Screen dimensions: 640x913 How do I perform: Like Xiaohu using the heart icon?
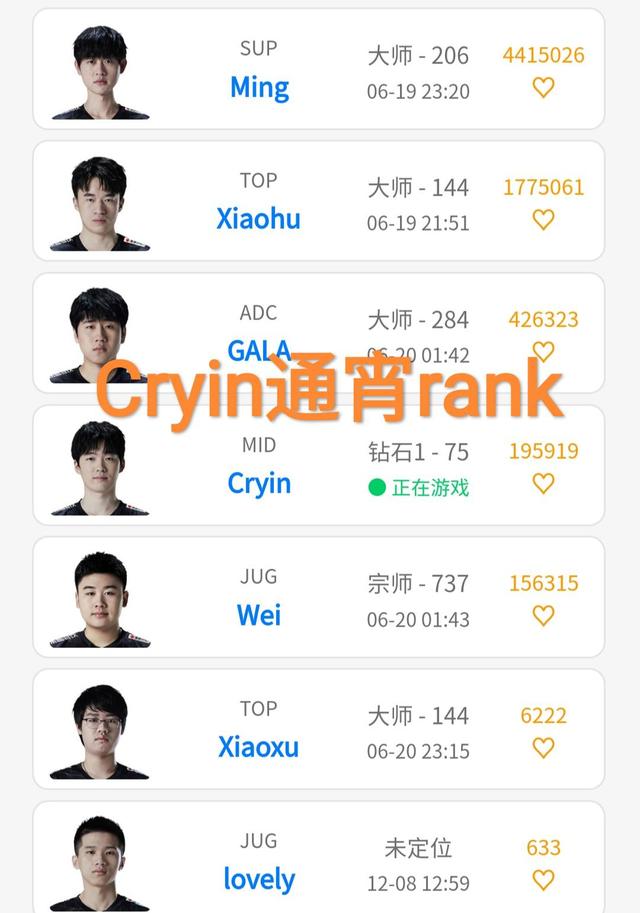pyautogui.click(x=543, y=220)
